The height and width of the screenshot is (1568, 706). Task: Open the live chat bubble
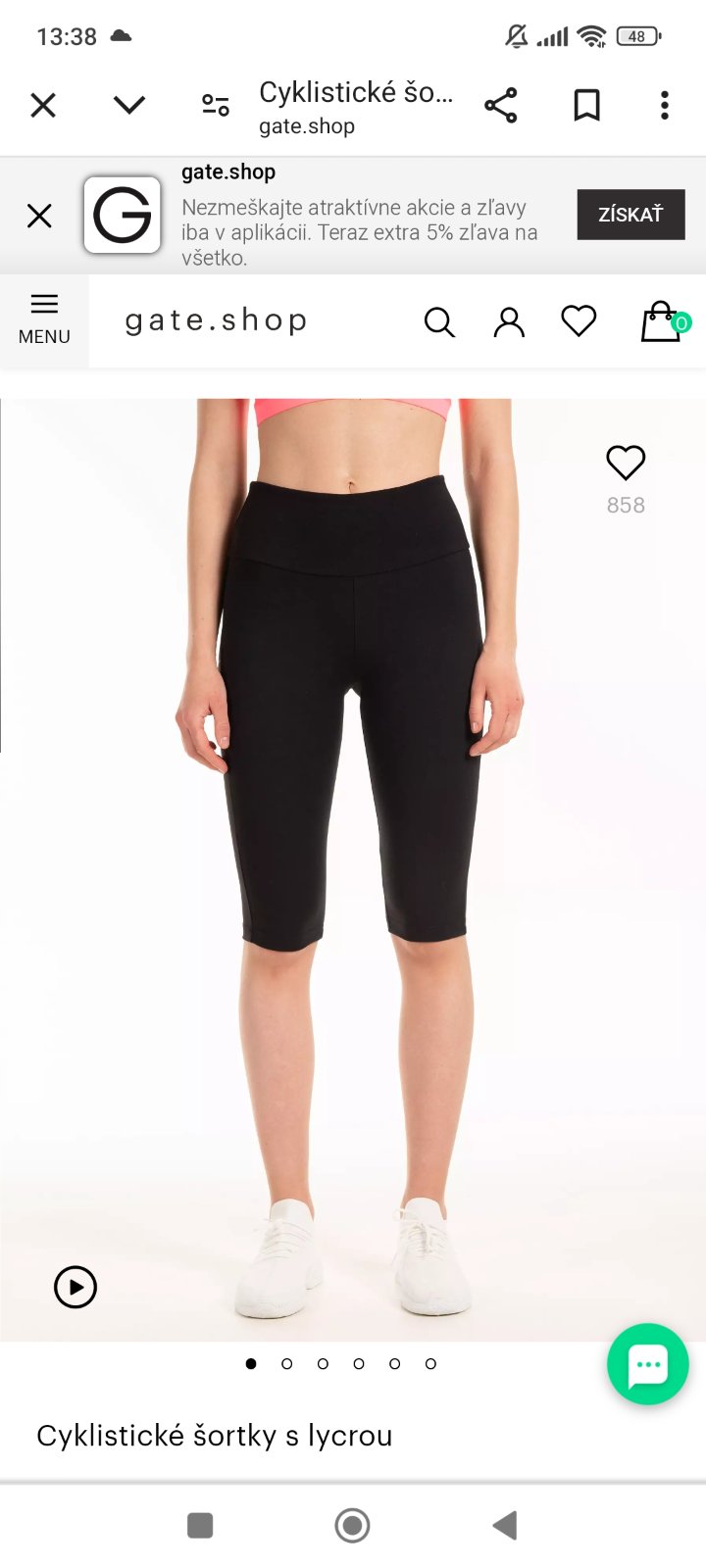647,1364
